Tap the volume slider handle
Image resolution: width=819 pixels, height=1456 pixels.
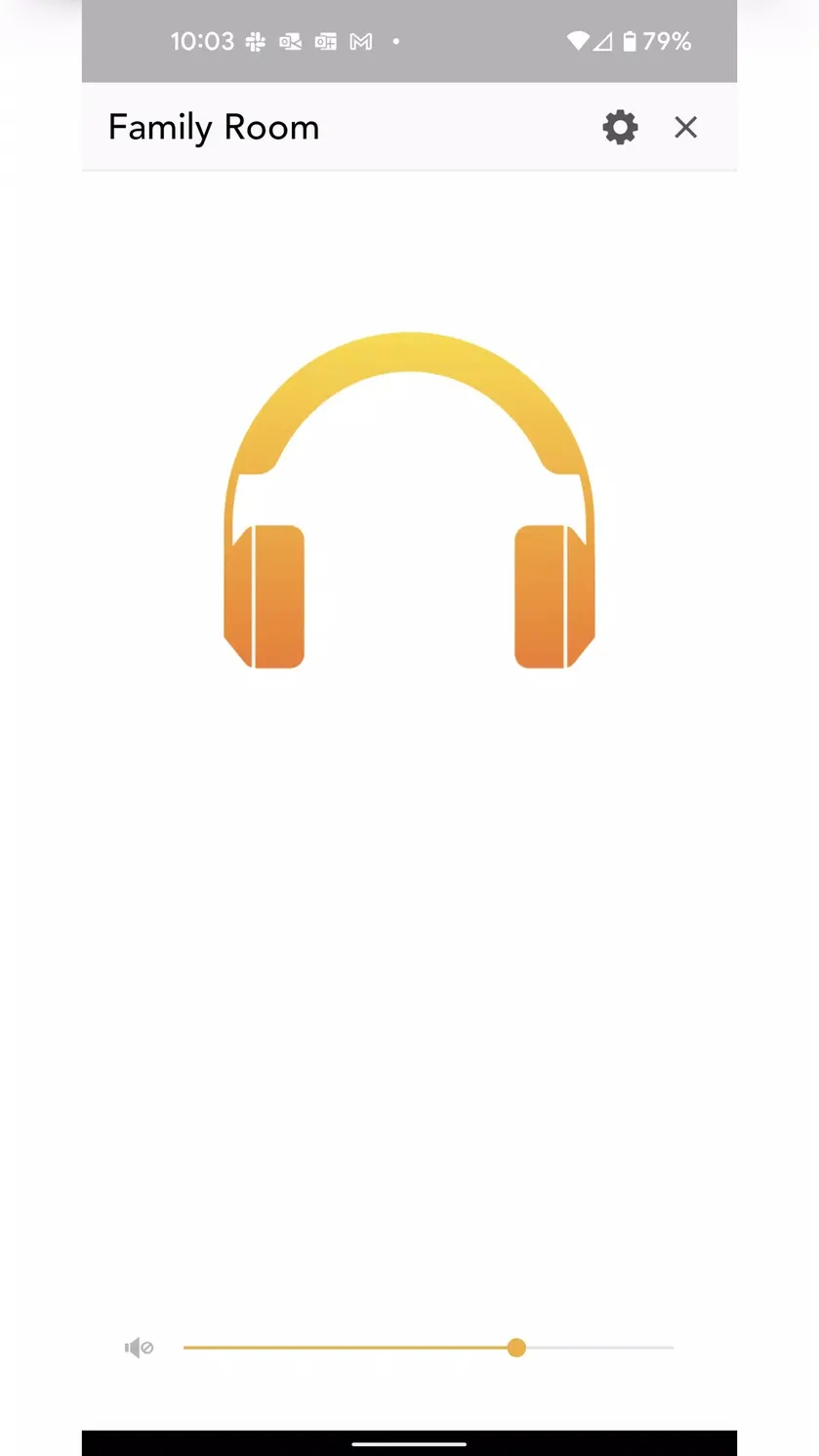(516, 1348)
